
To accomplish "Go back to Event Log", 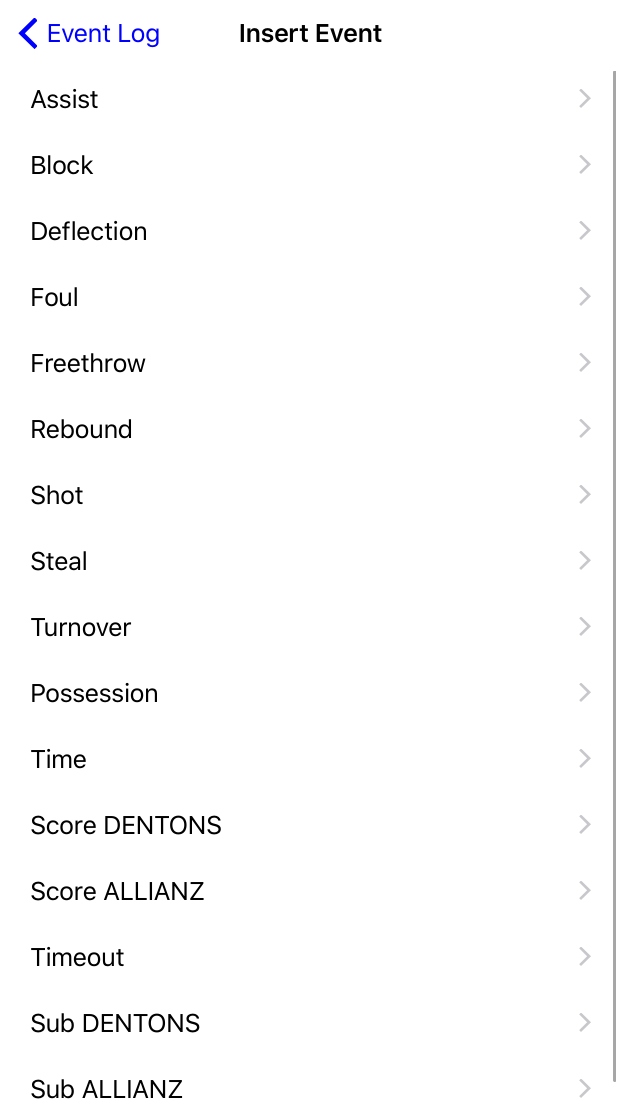I will (x=89, y=34).
